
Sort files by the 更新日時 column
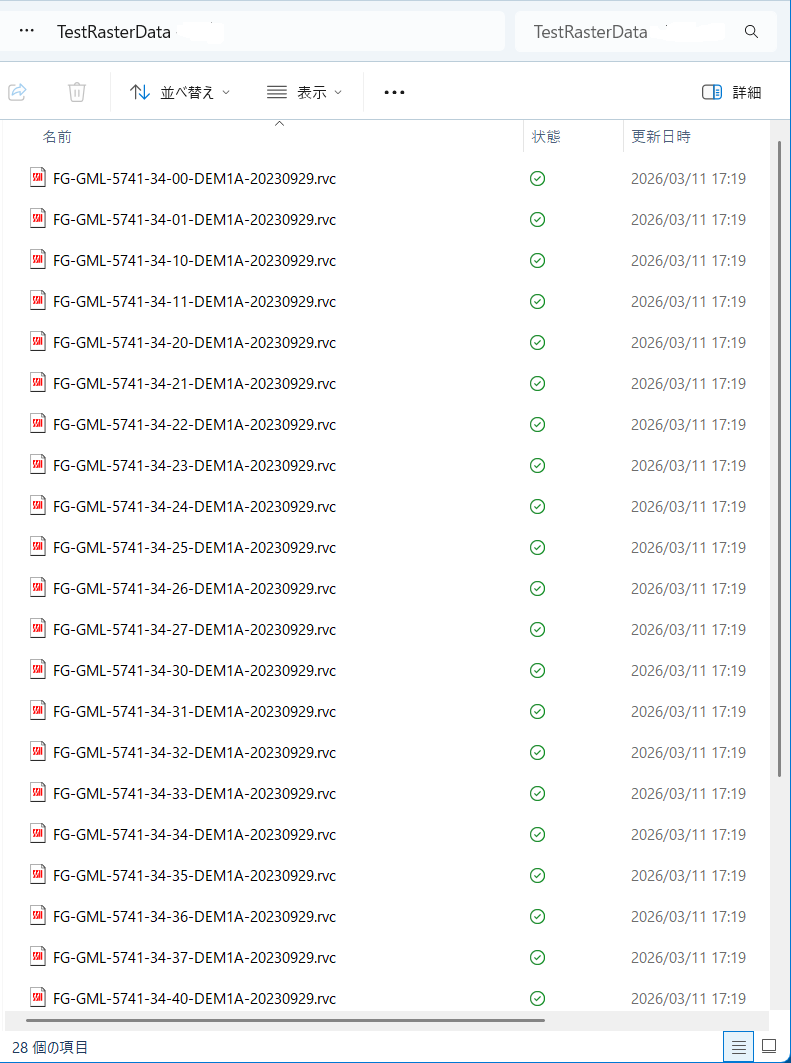[x=660, y=137]
